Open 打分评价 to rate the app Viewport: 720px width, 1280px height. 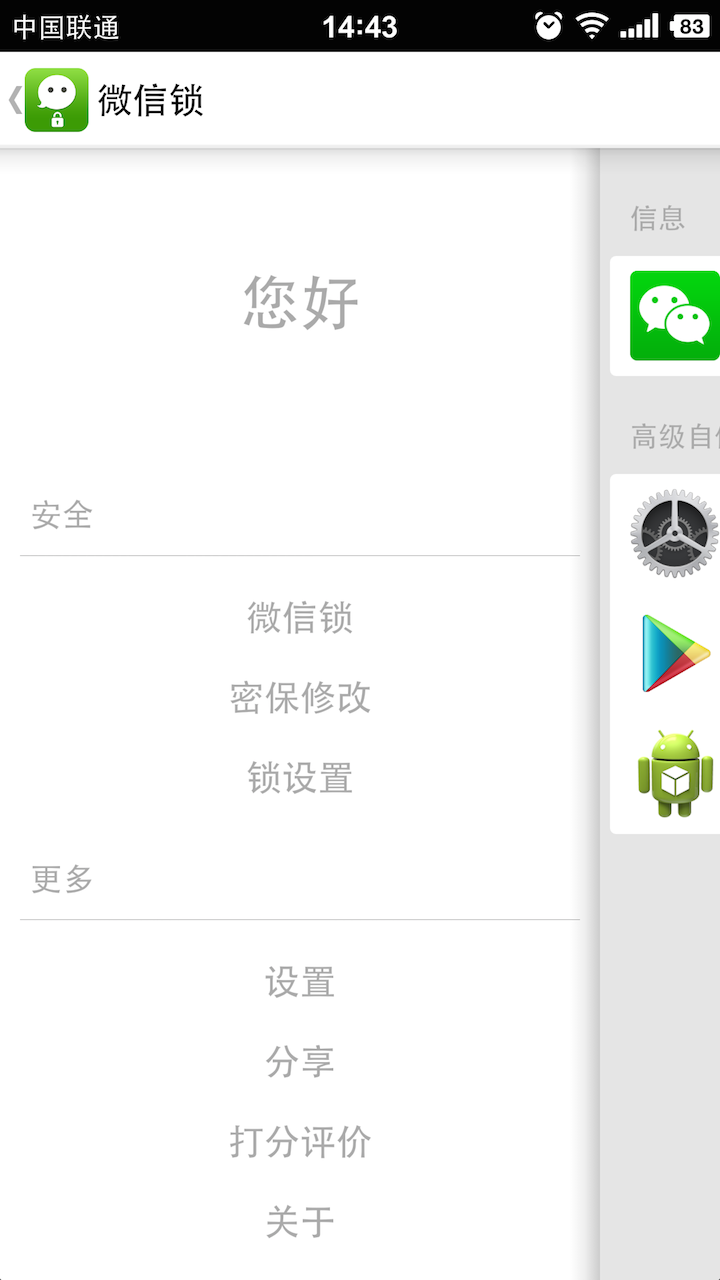[x=300, y=1142]
